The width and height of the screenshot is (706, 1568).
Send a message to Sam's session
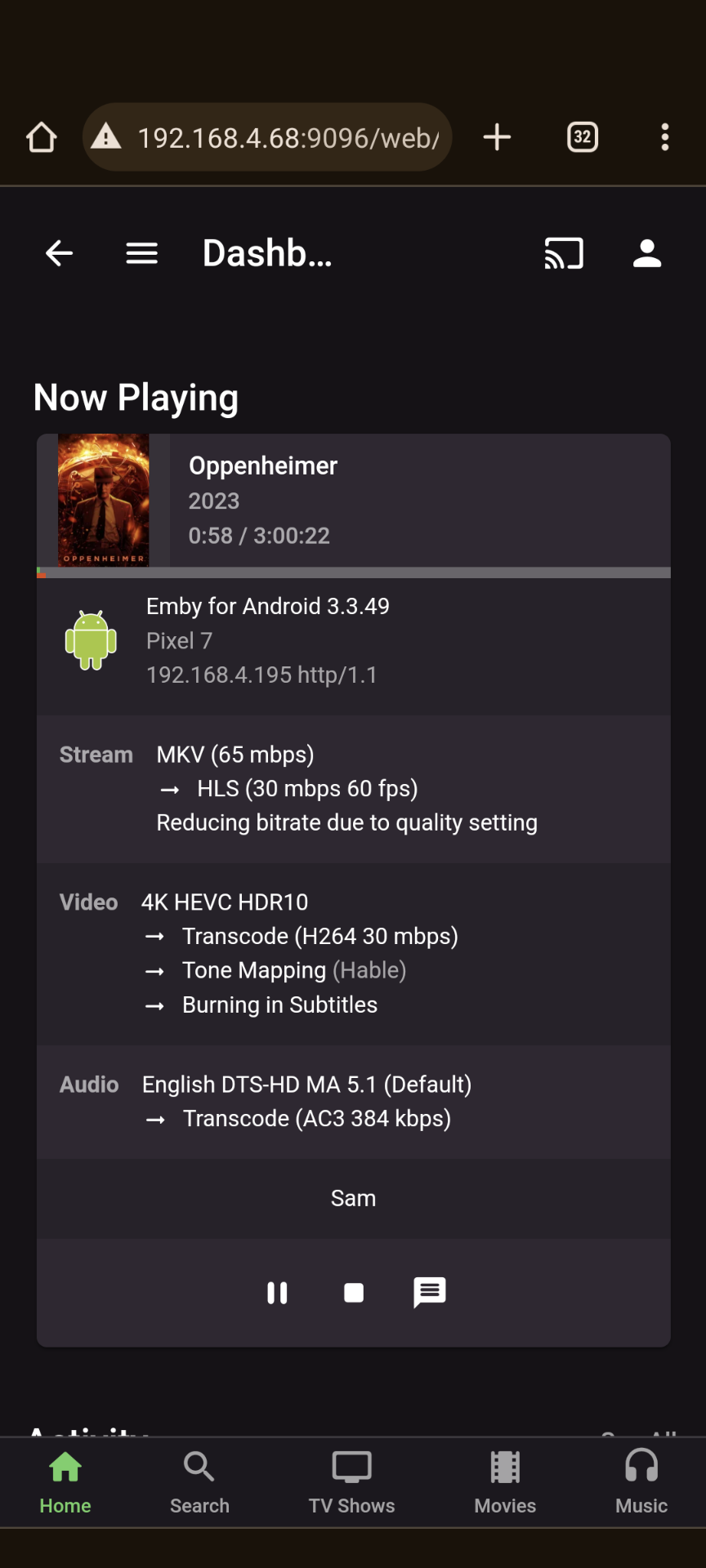pyautogui.click(x=430, y=1293)
